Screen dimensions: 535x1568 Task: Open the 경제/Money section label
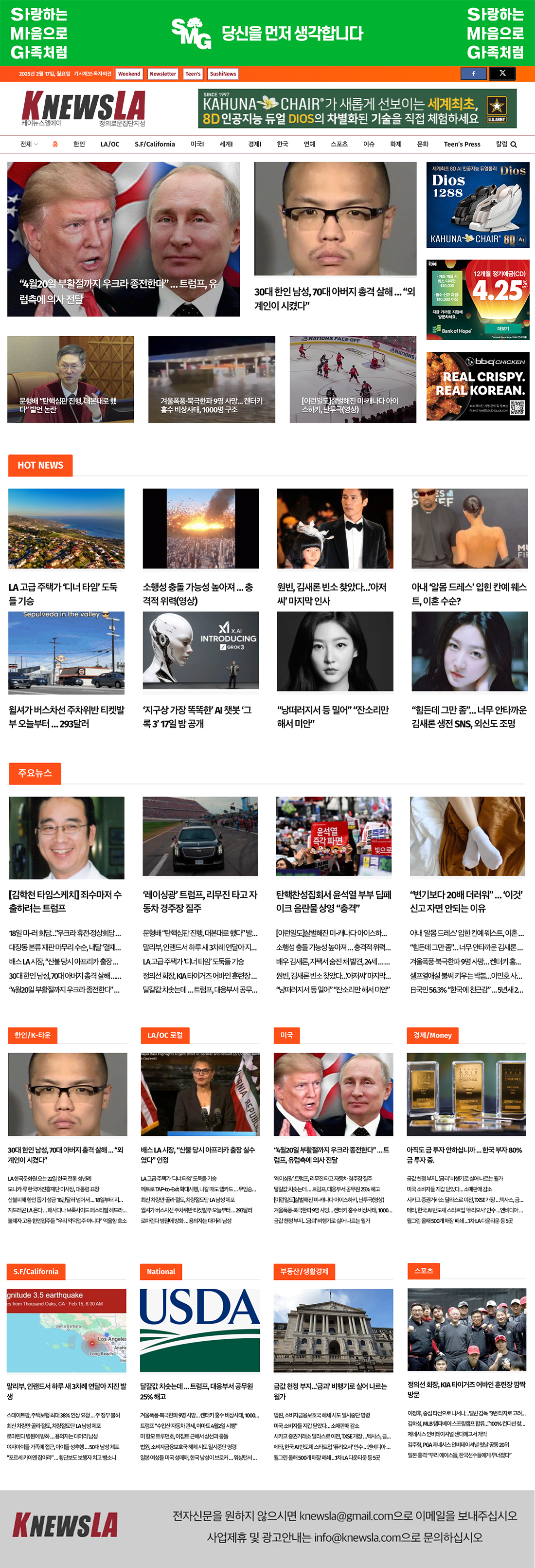432,1035
